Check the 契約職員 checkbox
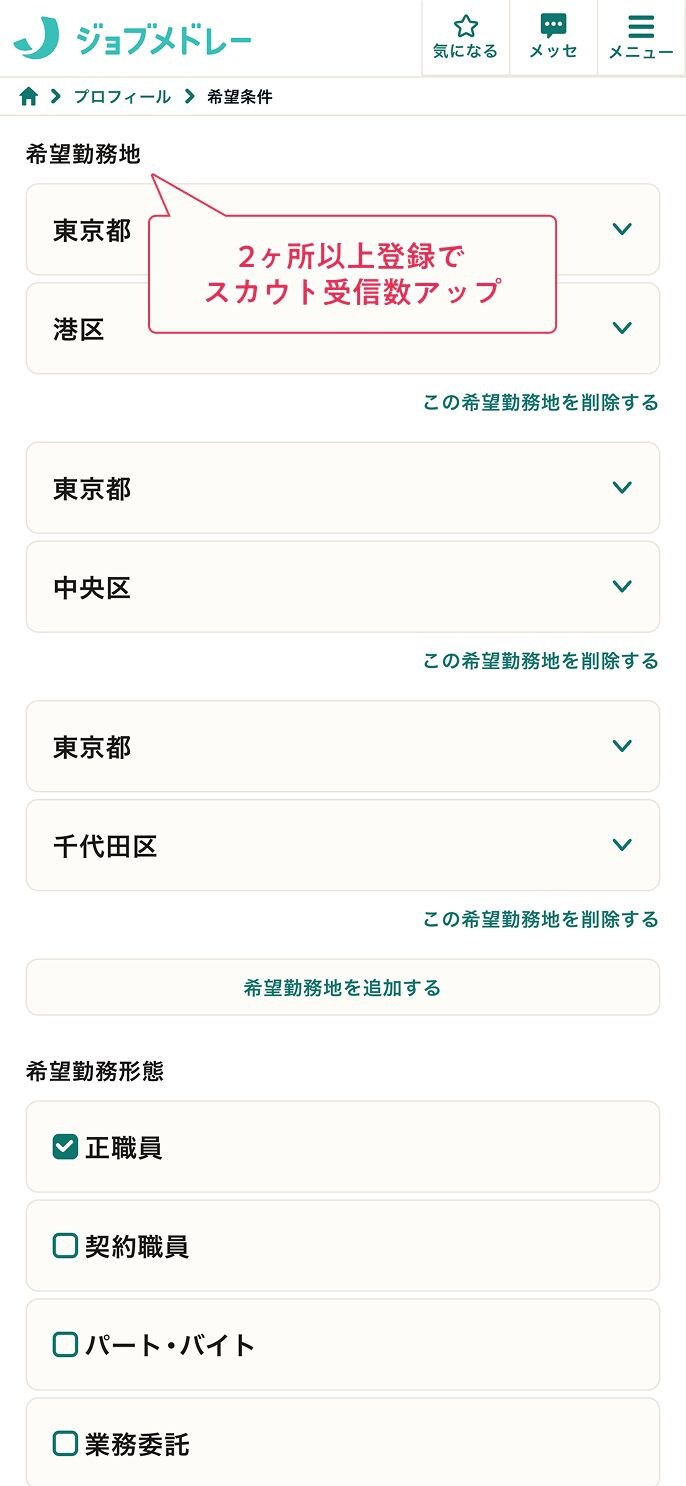This screenshot has height=1486, width=686. 65,1246
